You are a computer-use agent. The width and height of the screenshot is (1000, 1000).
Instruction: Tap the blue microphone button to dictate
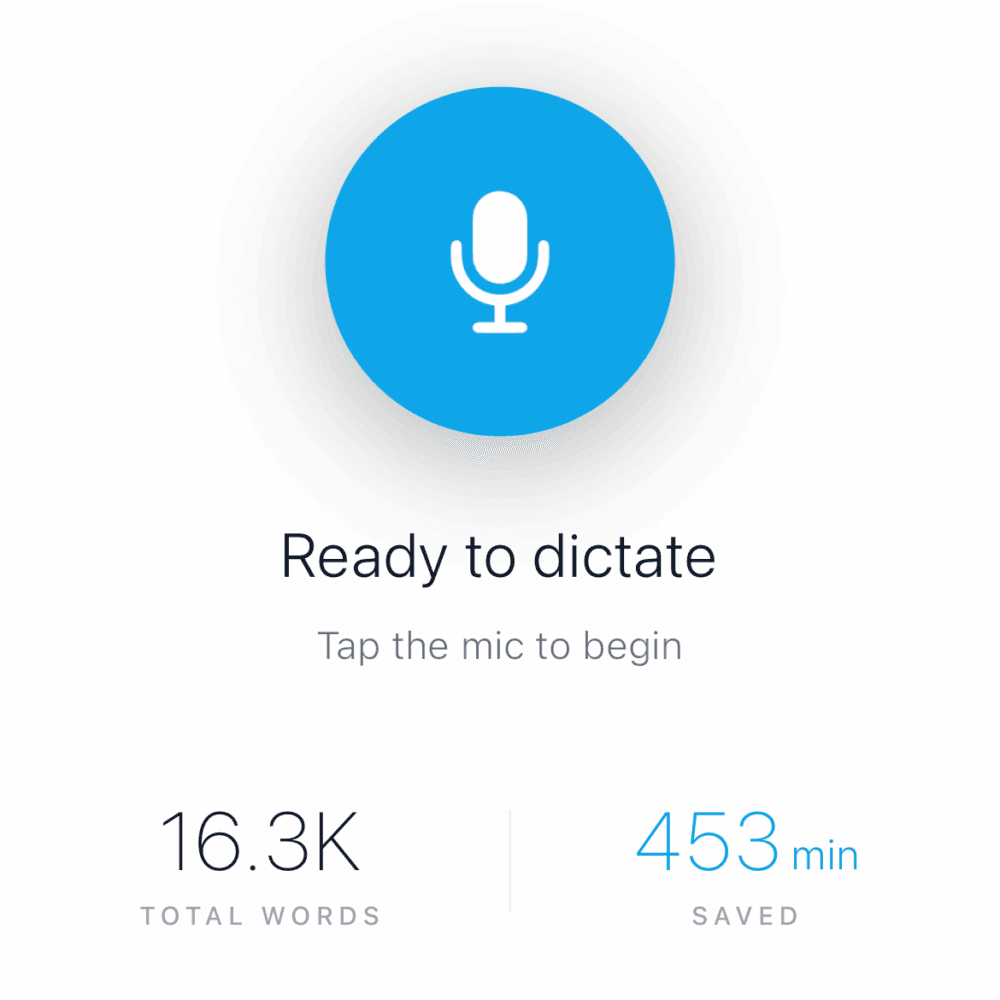(x=500, y=261)
